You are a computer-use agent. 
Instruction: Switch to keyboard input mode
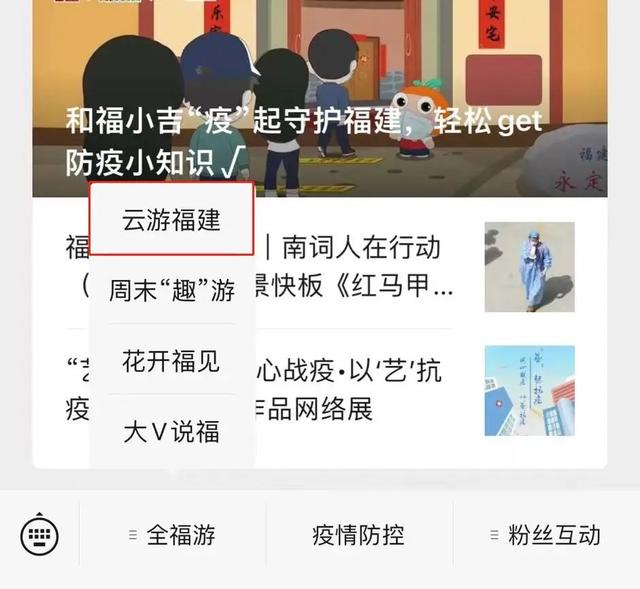[39, 535]
